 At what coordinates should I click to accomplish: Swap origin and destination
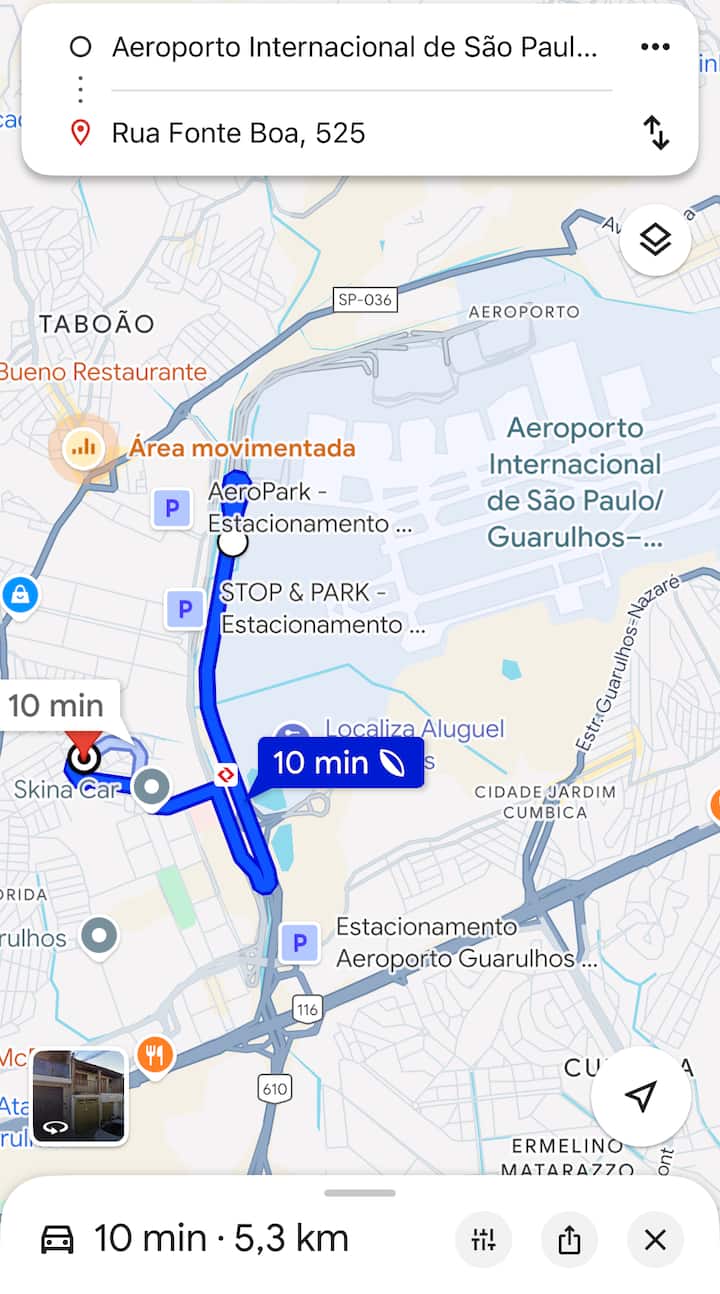point(655,132)
